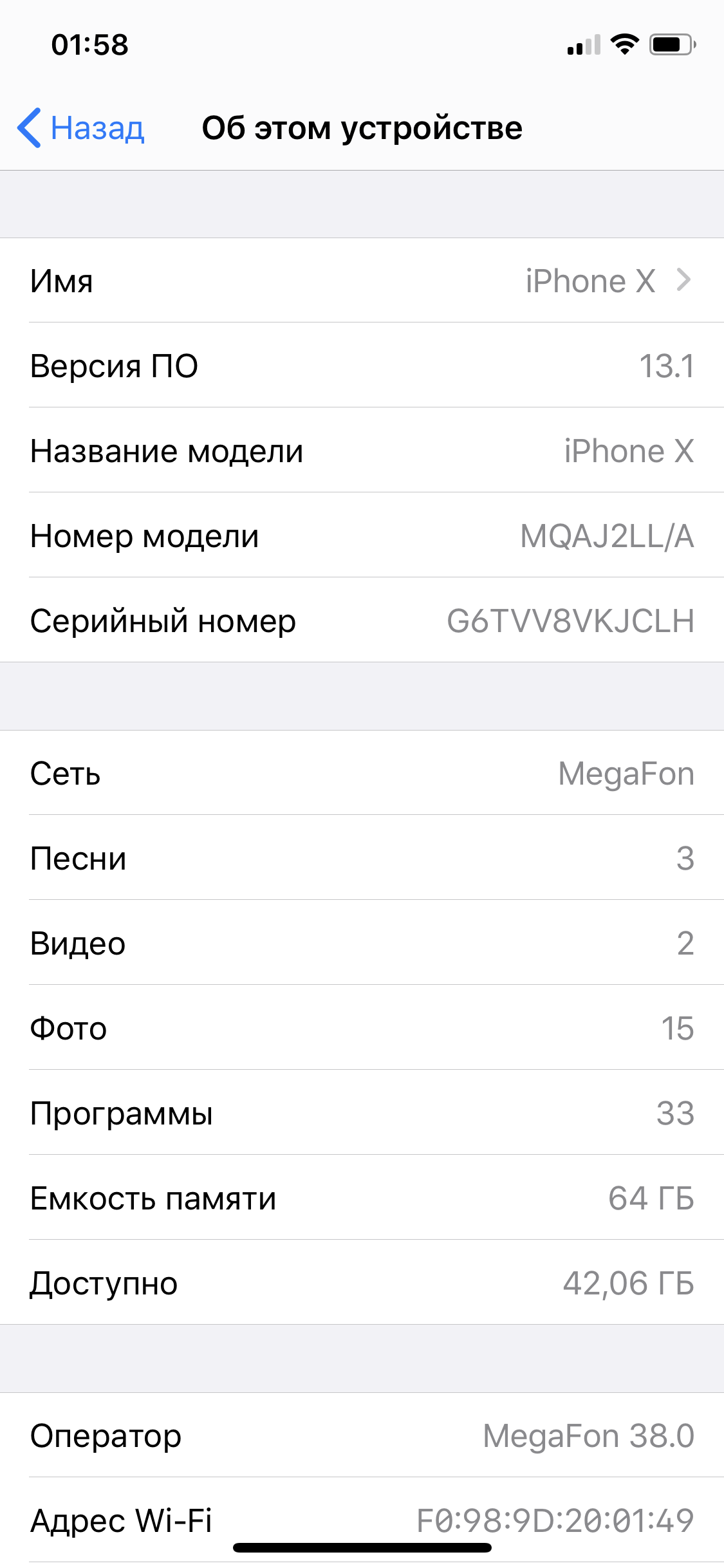Go back via the Назад button
Viewport: 724px width, 1568px height.
tap(82, 128)
